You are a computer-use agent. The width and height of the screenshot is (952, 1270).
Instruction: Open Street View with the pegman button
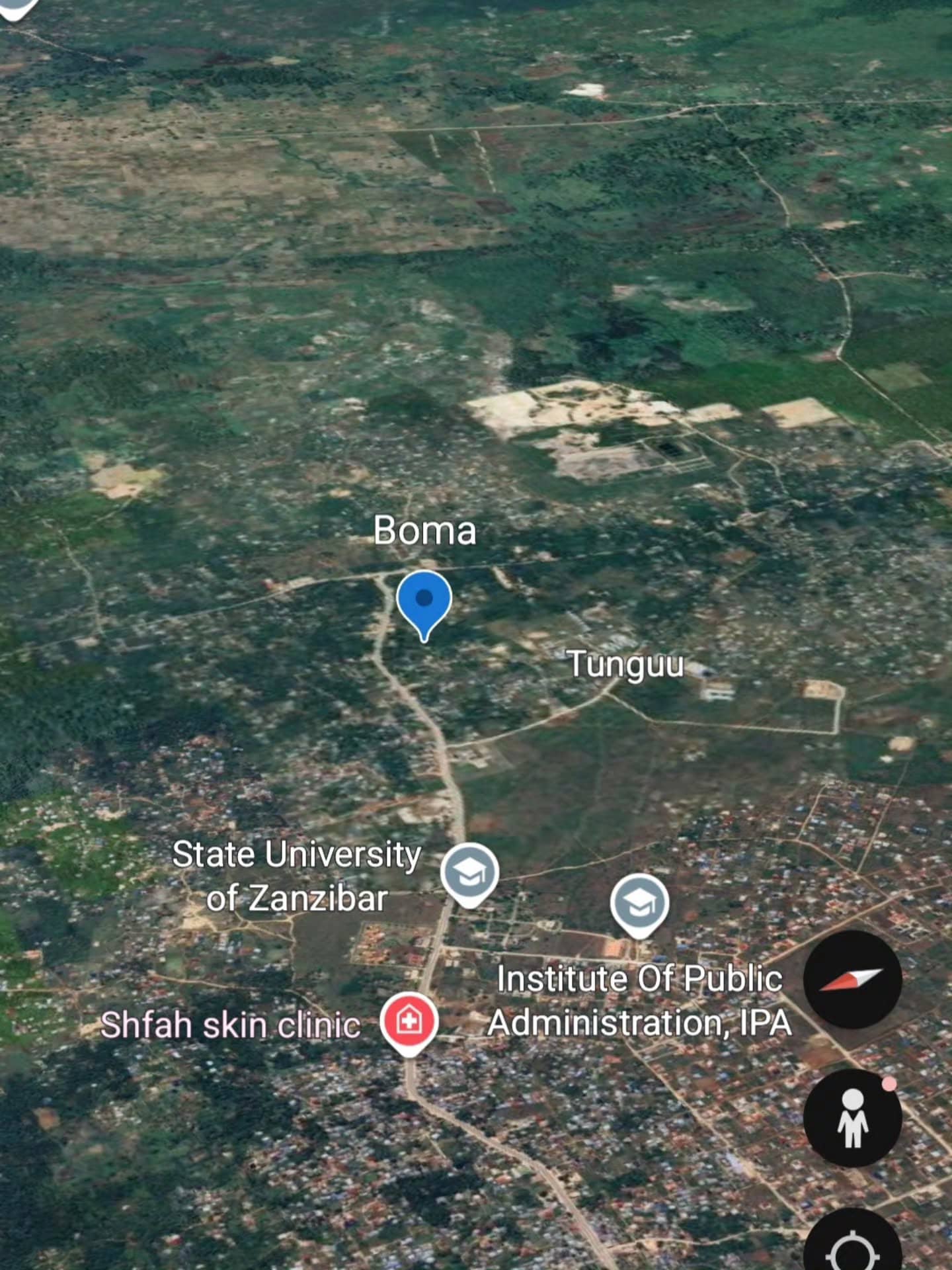coord(852,1118)
